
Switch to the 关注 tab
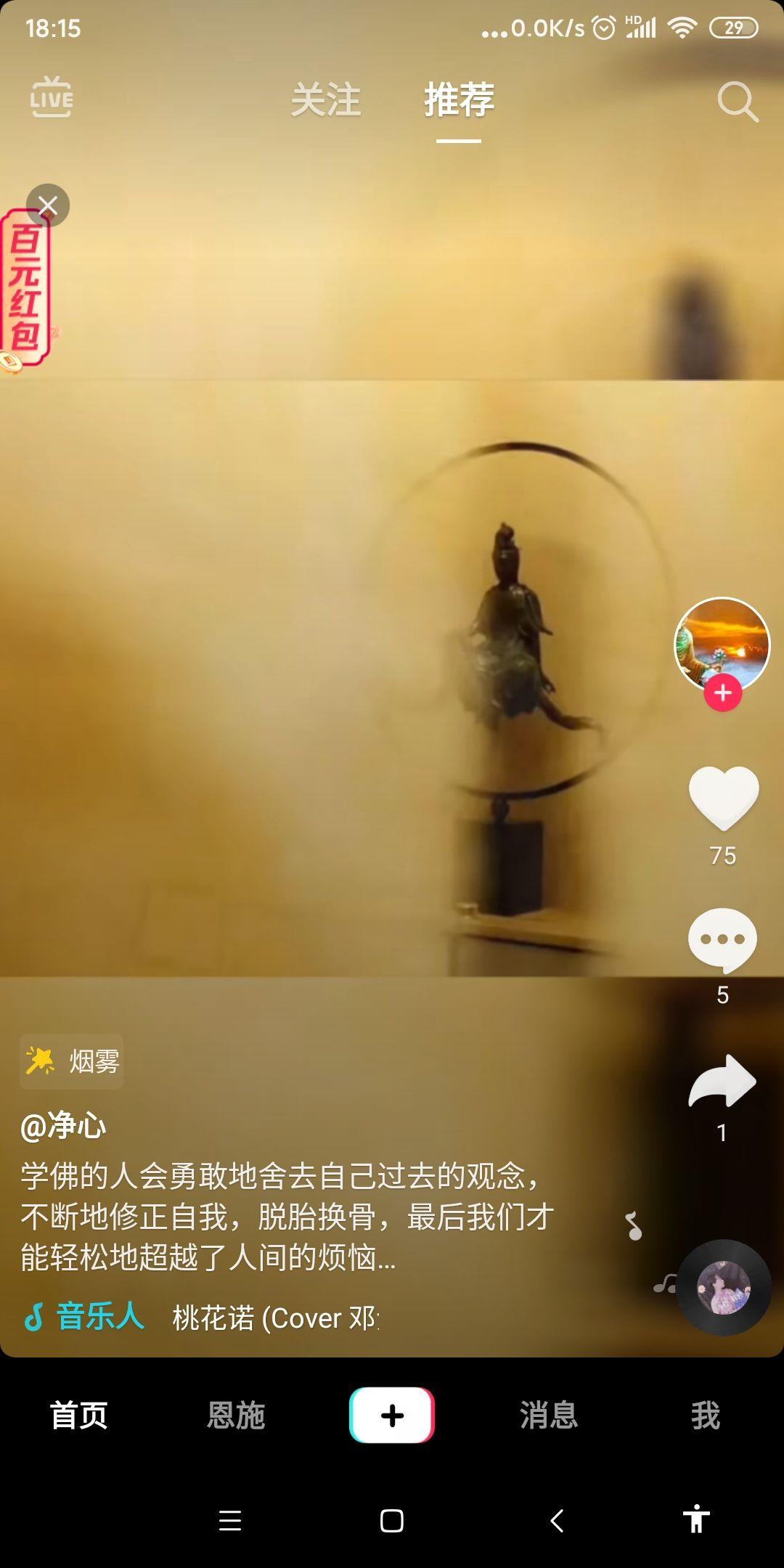[326, 99]
